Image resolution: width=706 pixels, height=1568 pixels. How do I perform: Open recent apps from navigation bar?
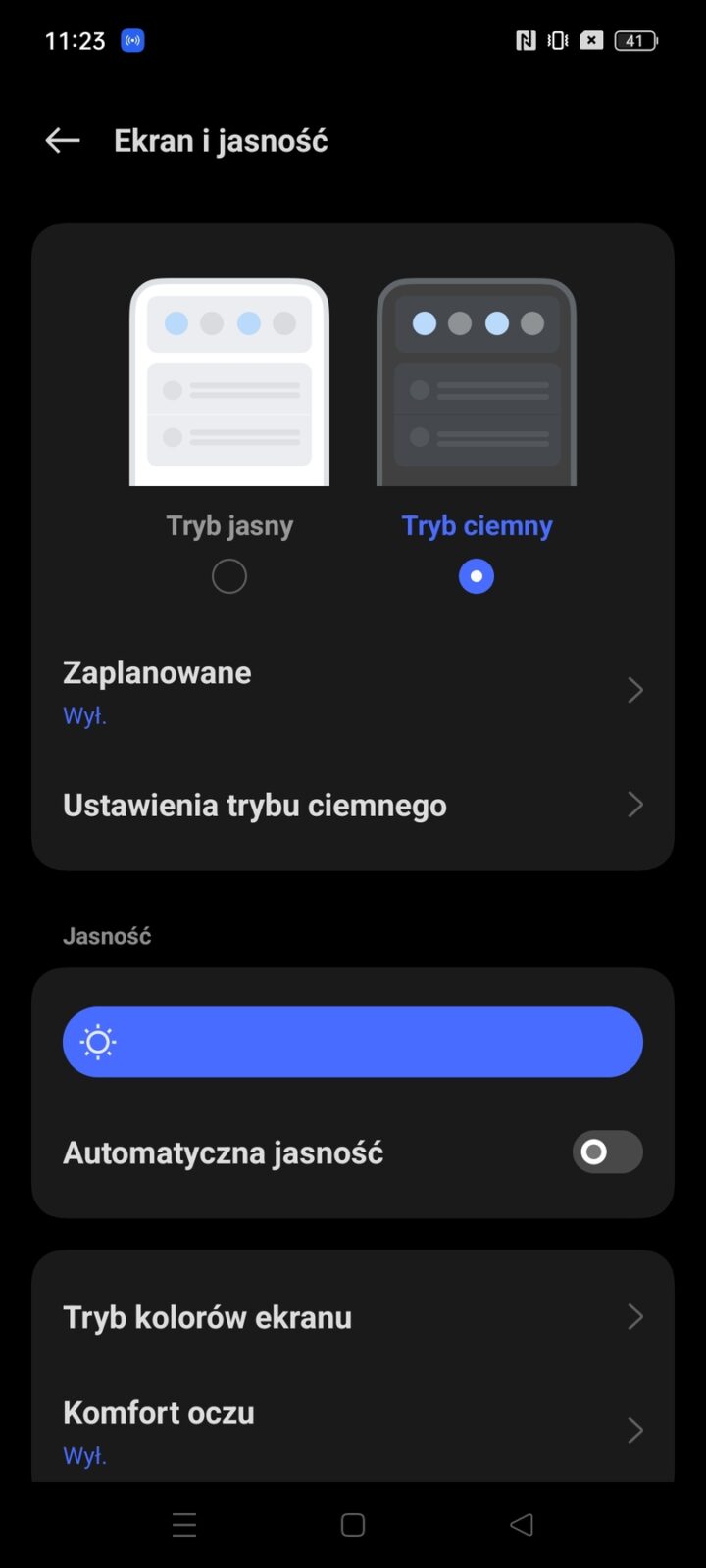tap(184, 1525)
